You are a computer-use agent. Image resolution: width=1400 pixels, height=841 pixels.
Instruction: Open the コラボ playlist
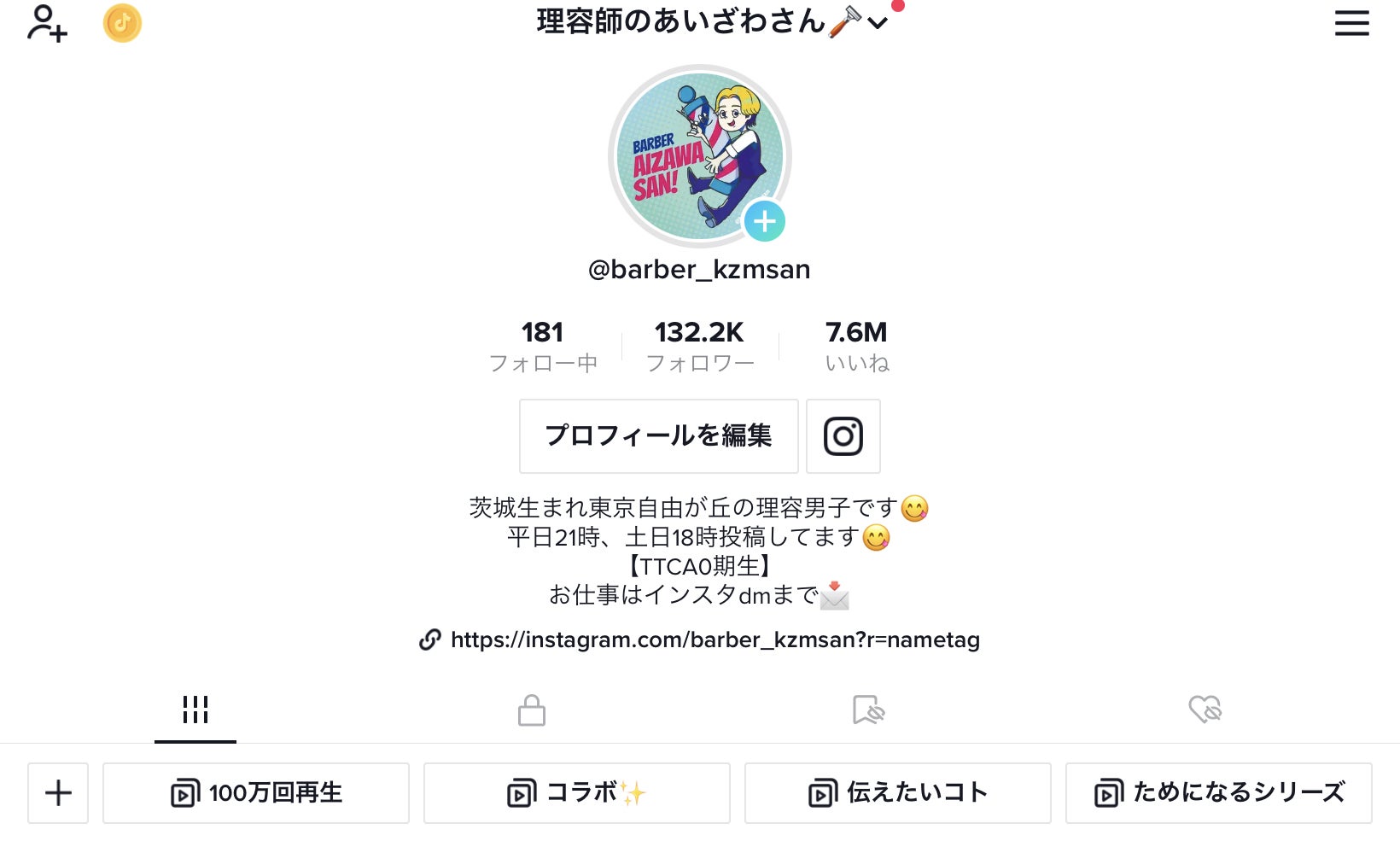point(577,793)
